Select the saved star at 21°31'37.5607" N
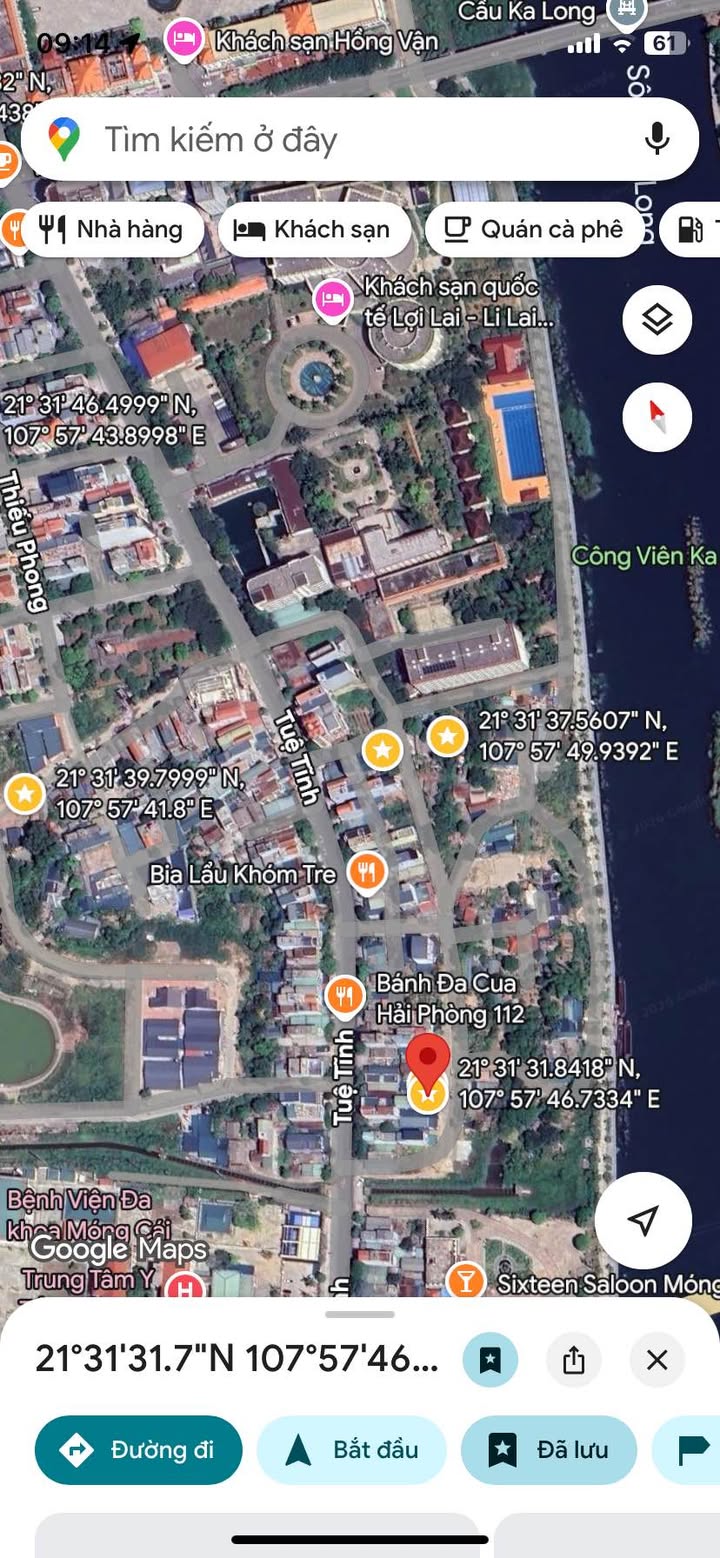 point(447,737)
